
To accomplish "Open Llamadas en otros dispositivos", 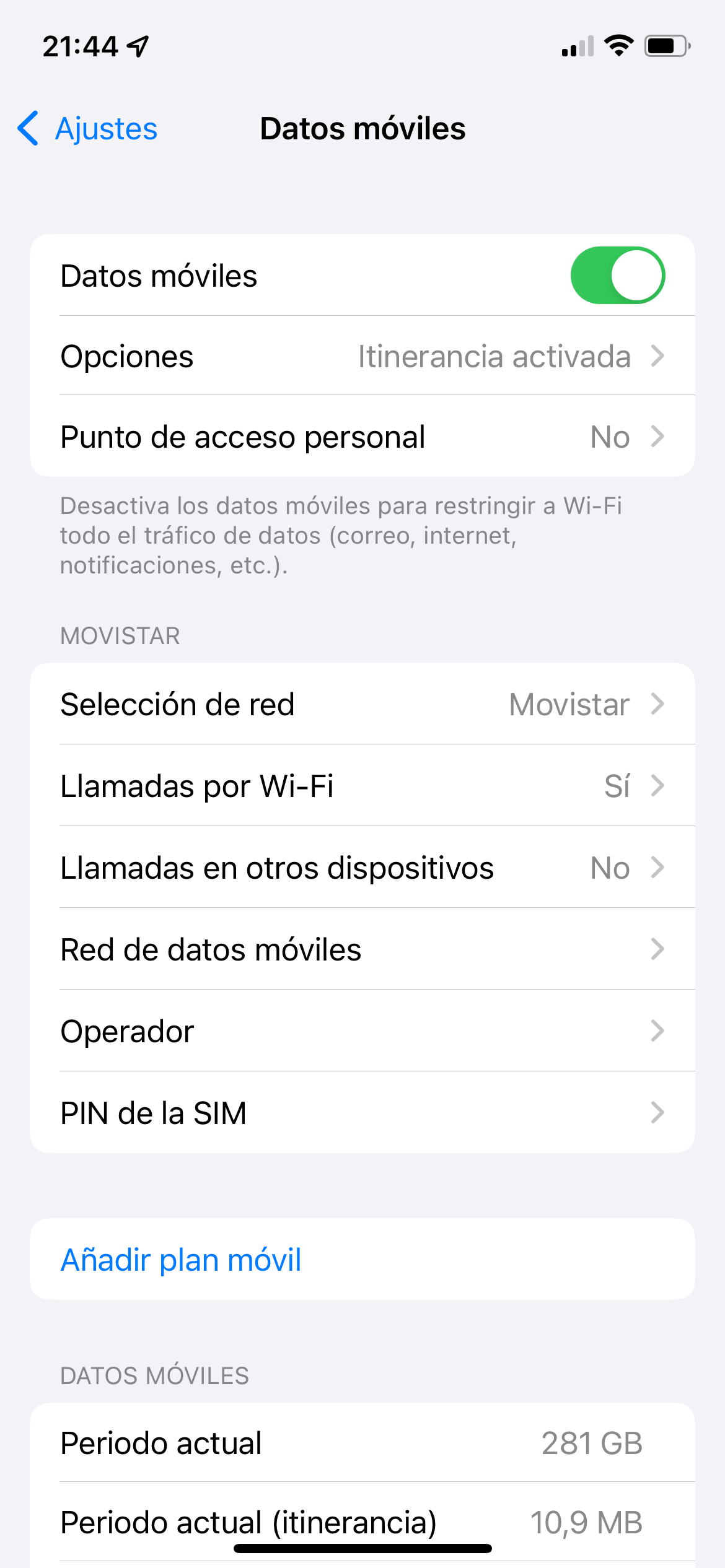I will click(x=362, y=868).
